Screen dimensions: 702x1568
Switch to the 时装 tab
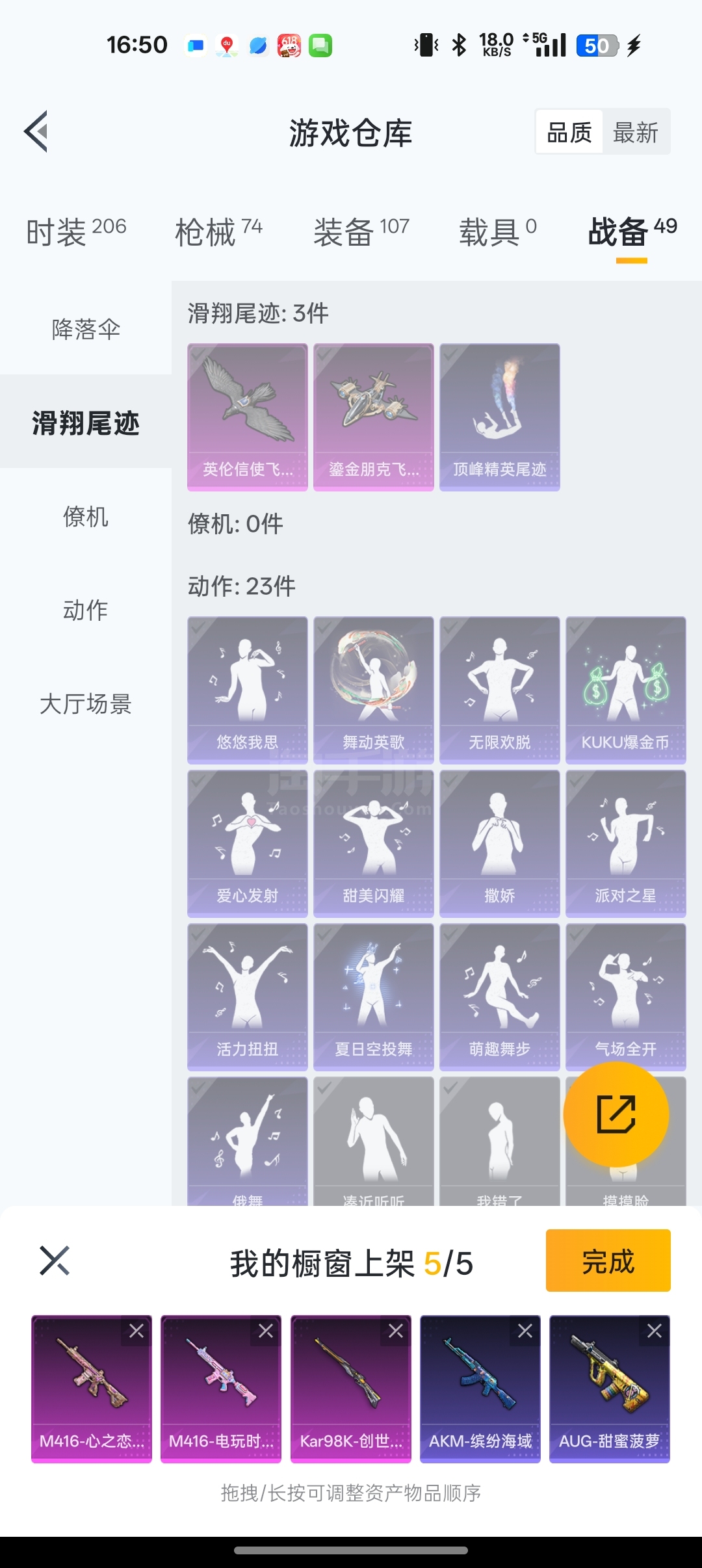click(x=76, y=231)
